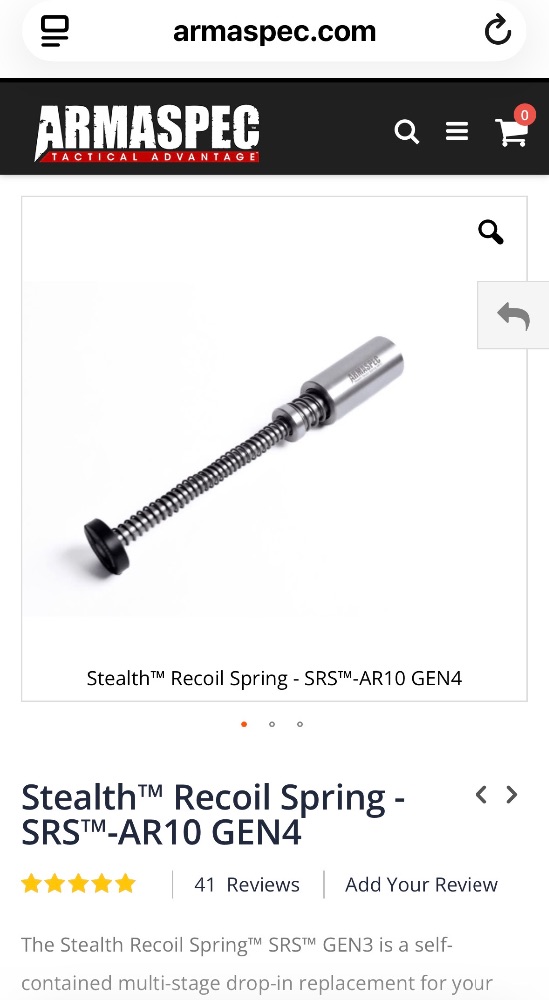Select the second image indicator dot
This screenshot has height=1000, width=549.
272,724
